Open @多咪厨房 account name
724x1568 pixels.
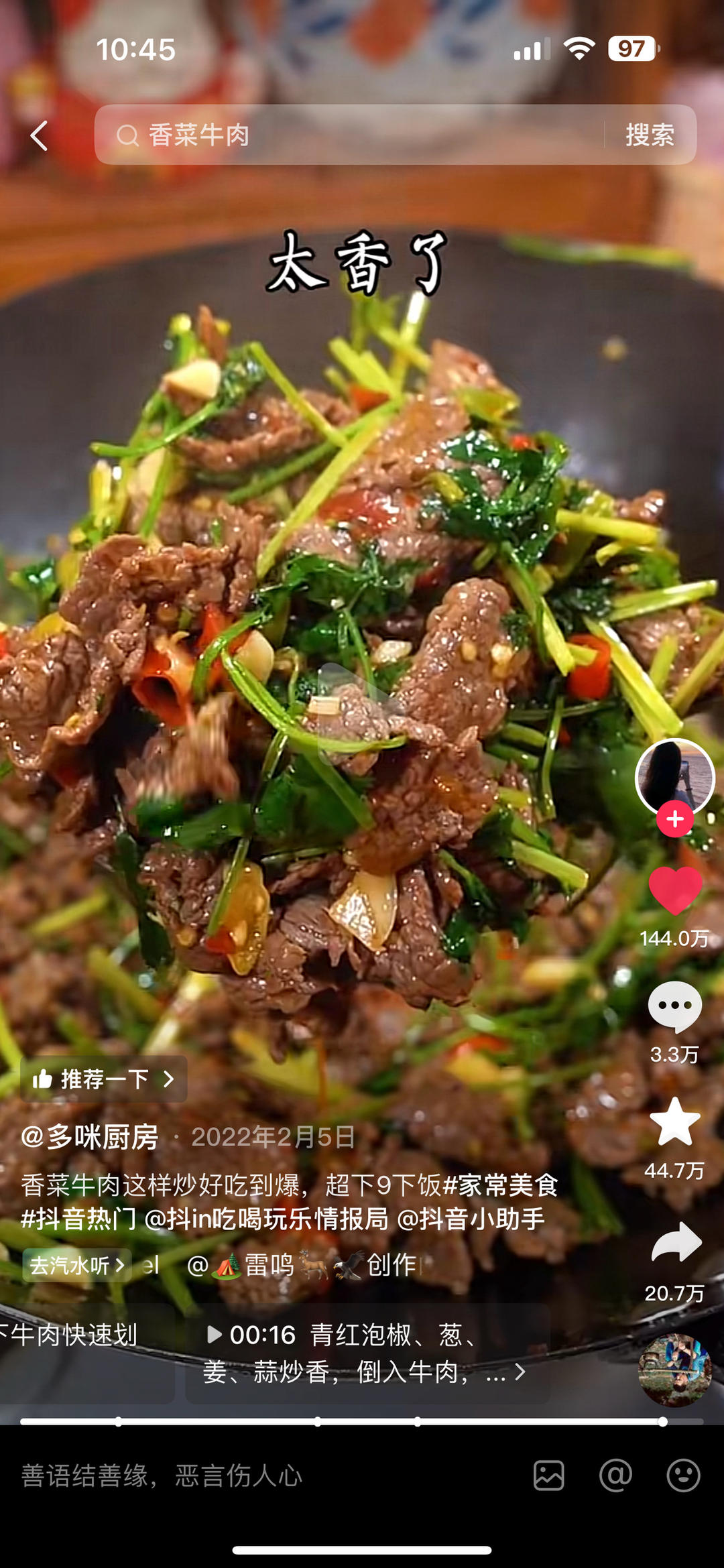90,1137
